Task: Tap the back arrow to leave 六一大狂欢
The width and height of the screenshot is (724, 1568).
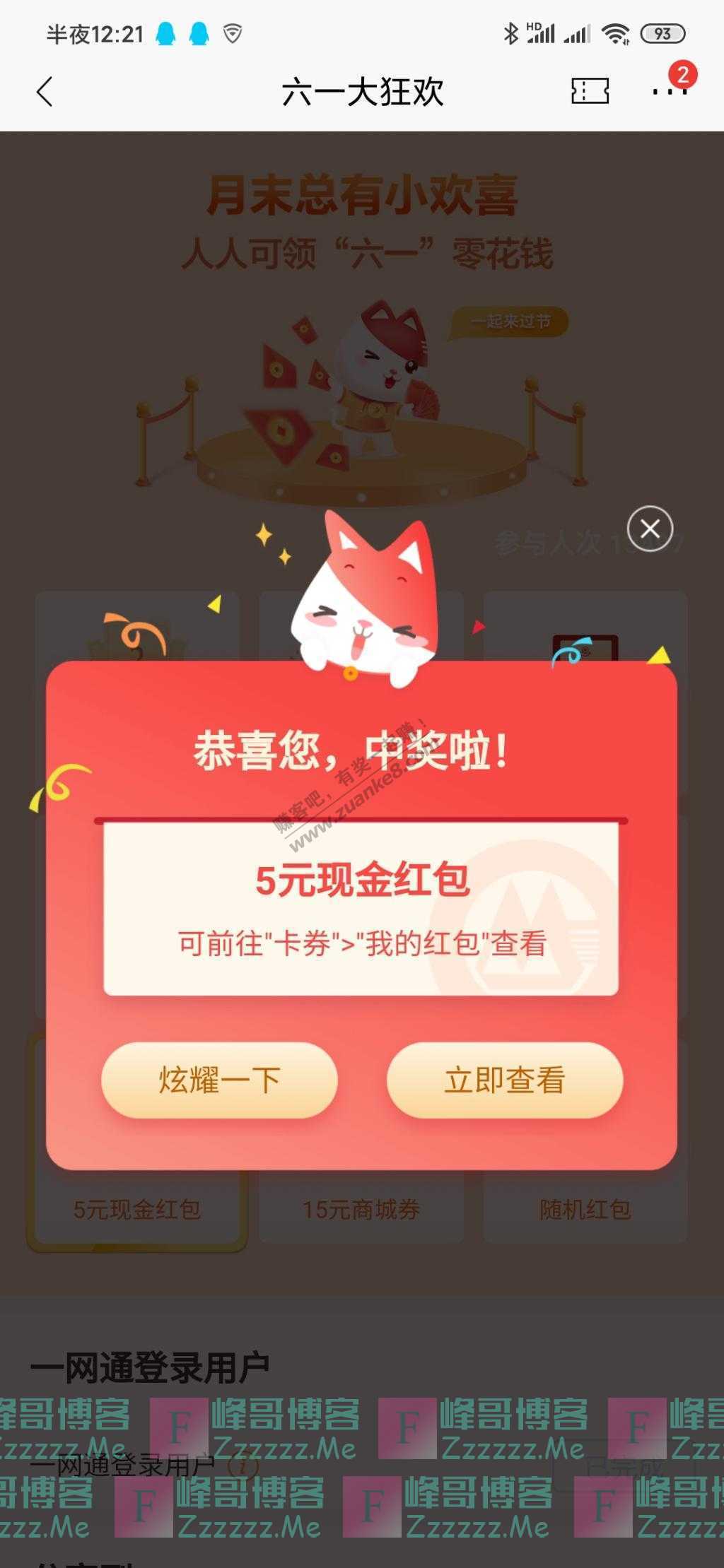Action: 44,93
